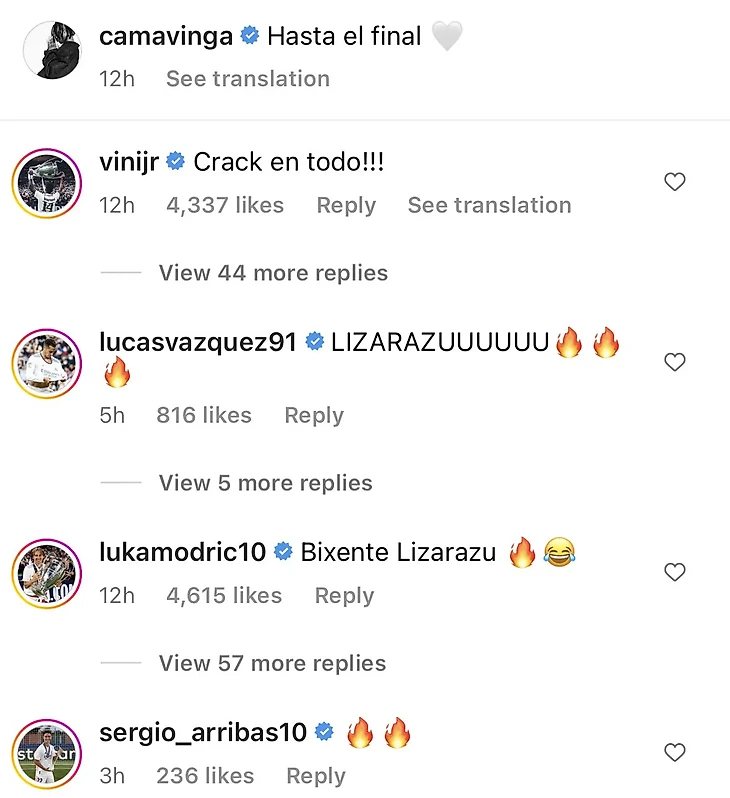Screen dimensions: 730x798
Task: Like lukamodric10's comment
Action: (675, 572)
